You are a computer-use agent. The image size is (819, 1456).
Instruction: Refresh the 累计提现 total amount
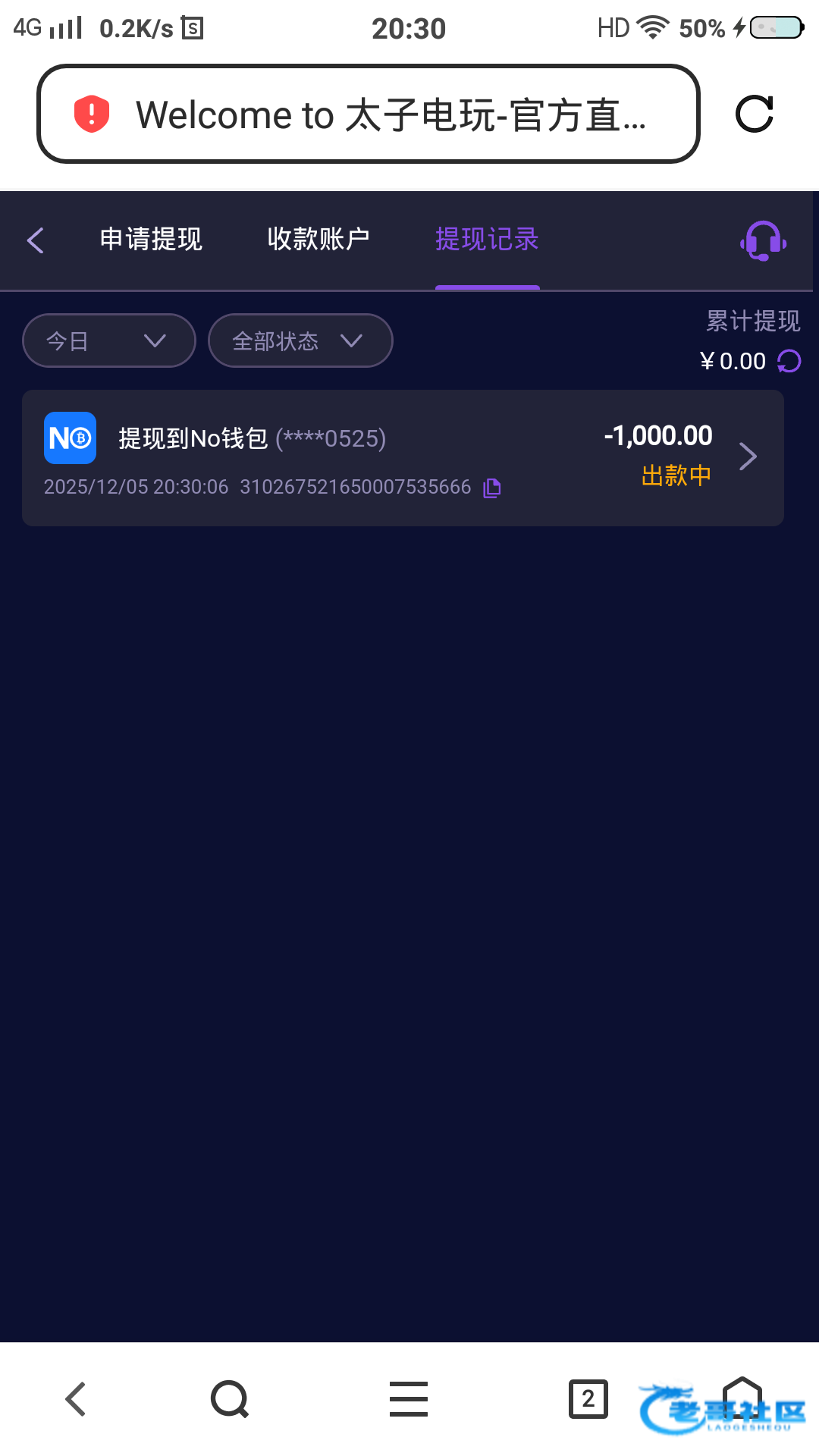(x=789, y=362)
